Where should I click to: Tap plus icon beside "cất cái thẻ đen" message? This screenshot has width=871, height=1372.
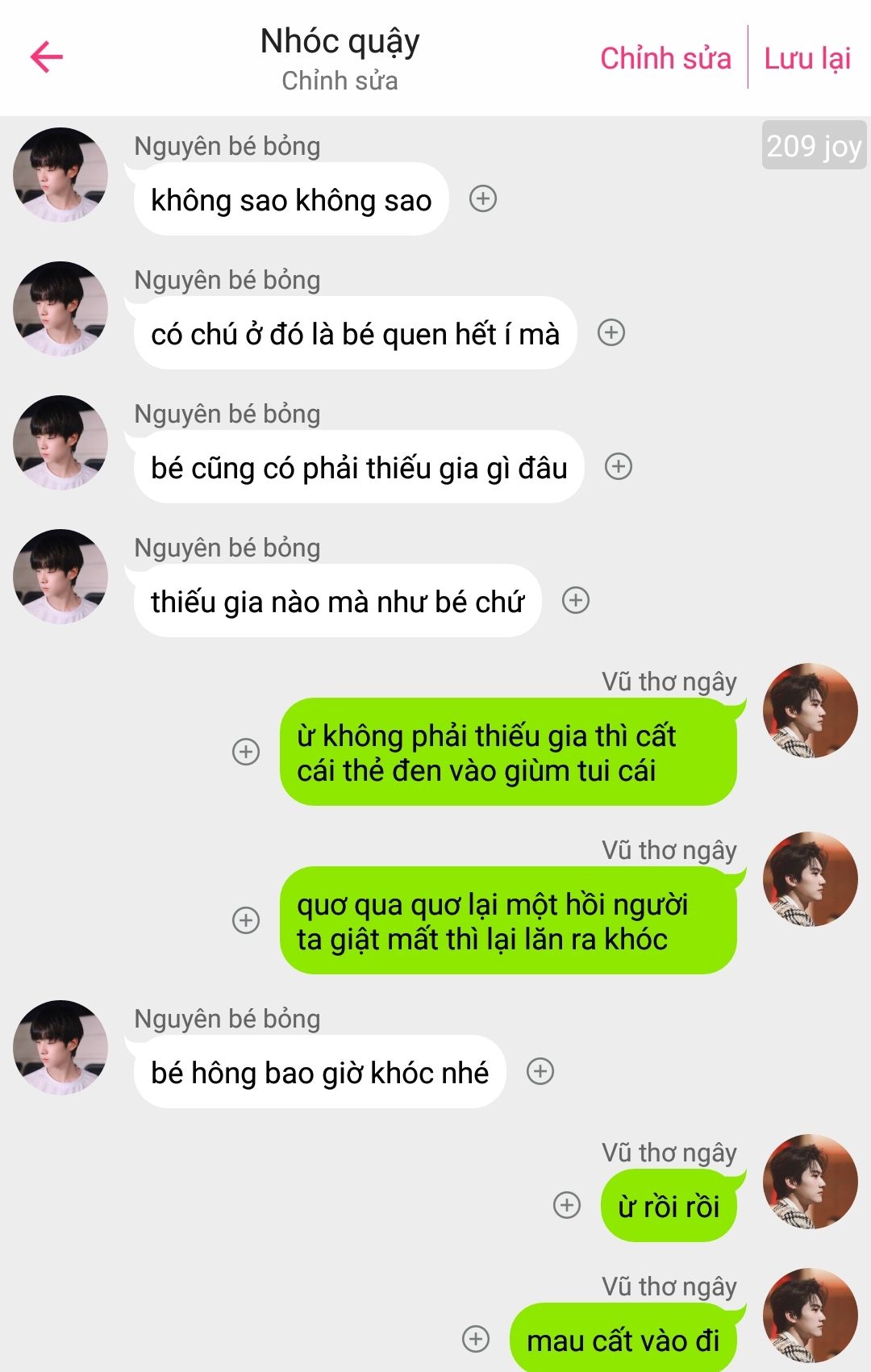point(246,752)
